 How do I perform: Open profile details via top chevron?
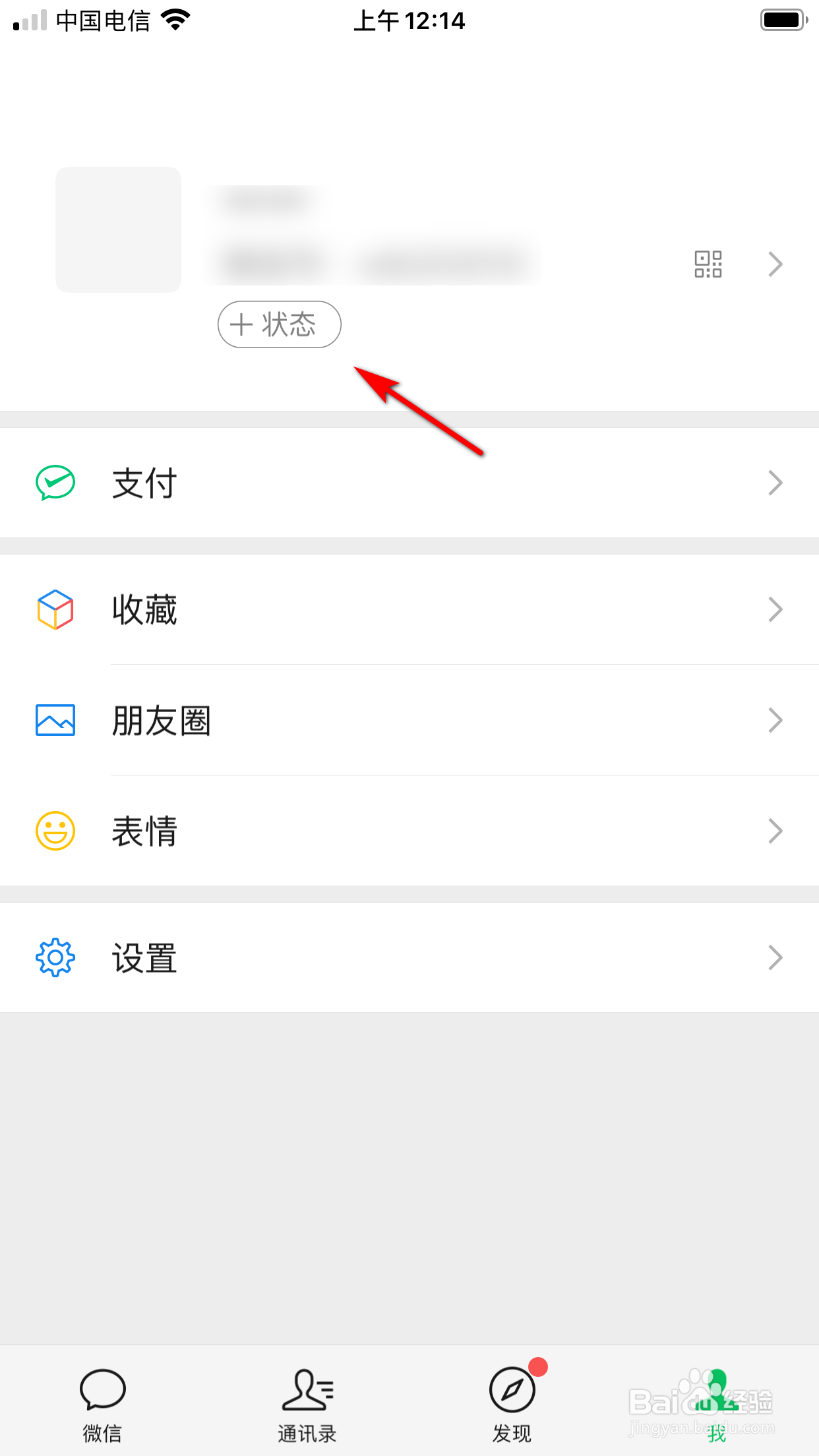click(775, 264)
